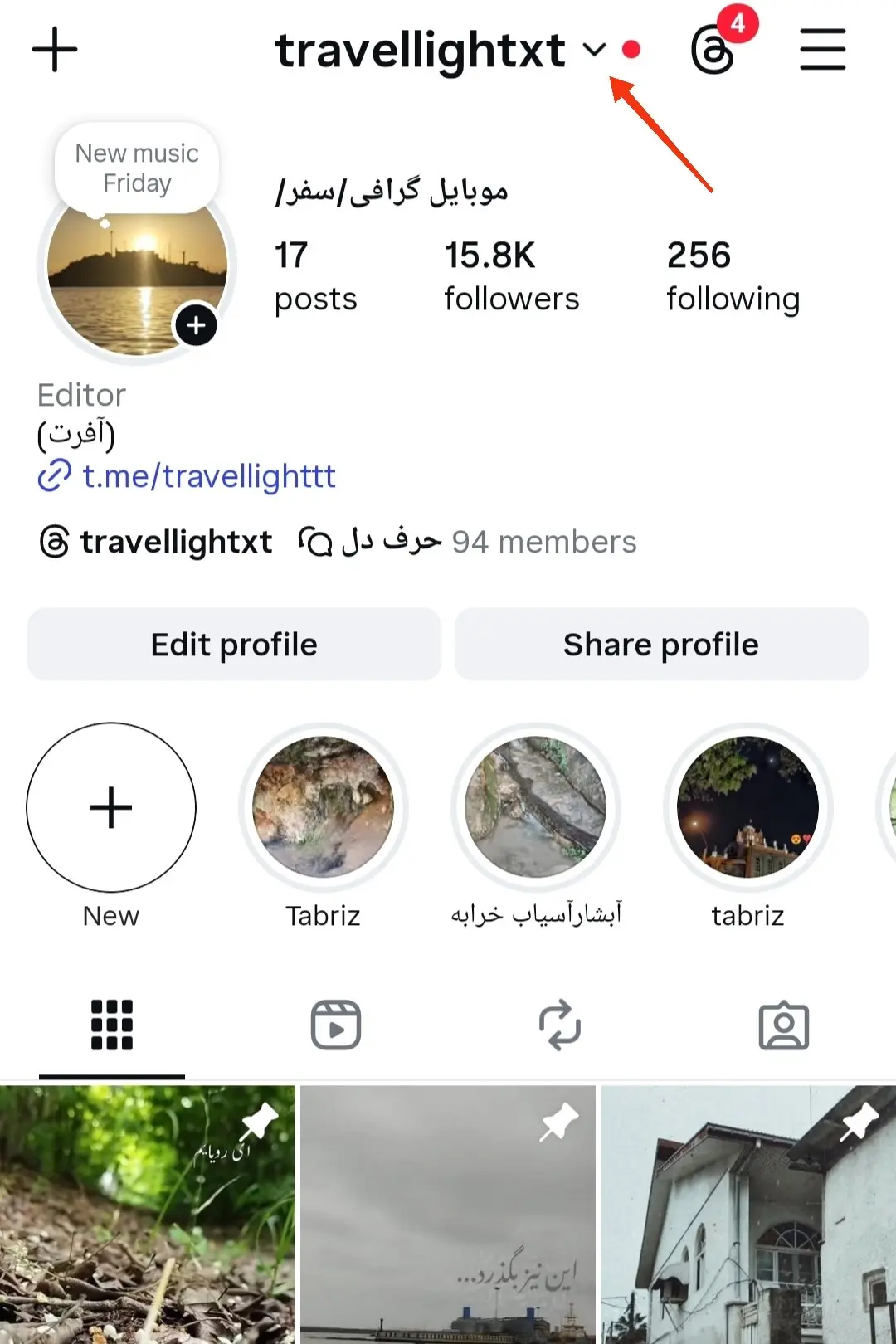View the Tabriz story highlight
The height and width of the screenshot is (1344, 896).
point(324,807)
